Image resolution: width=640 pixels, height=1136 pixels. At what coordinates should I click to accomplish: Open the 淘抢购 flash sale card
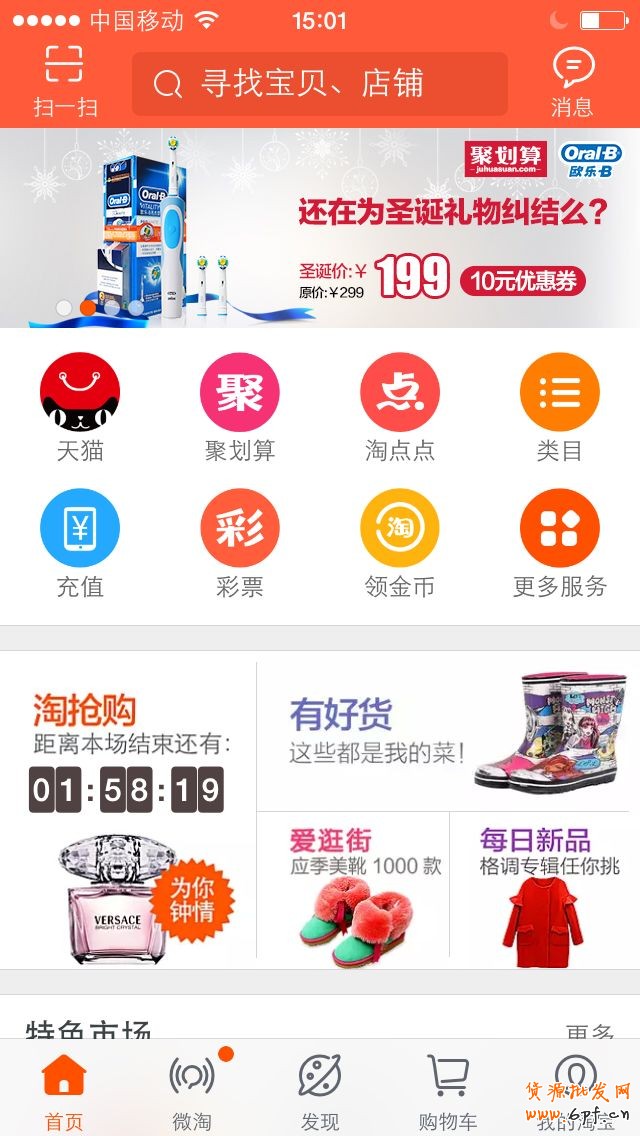[129, 812]
